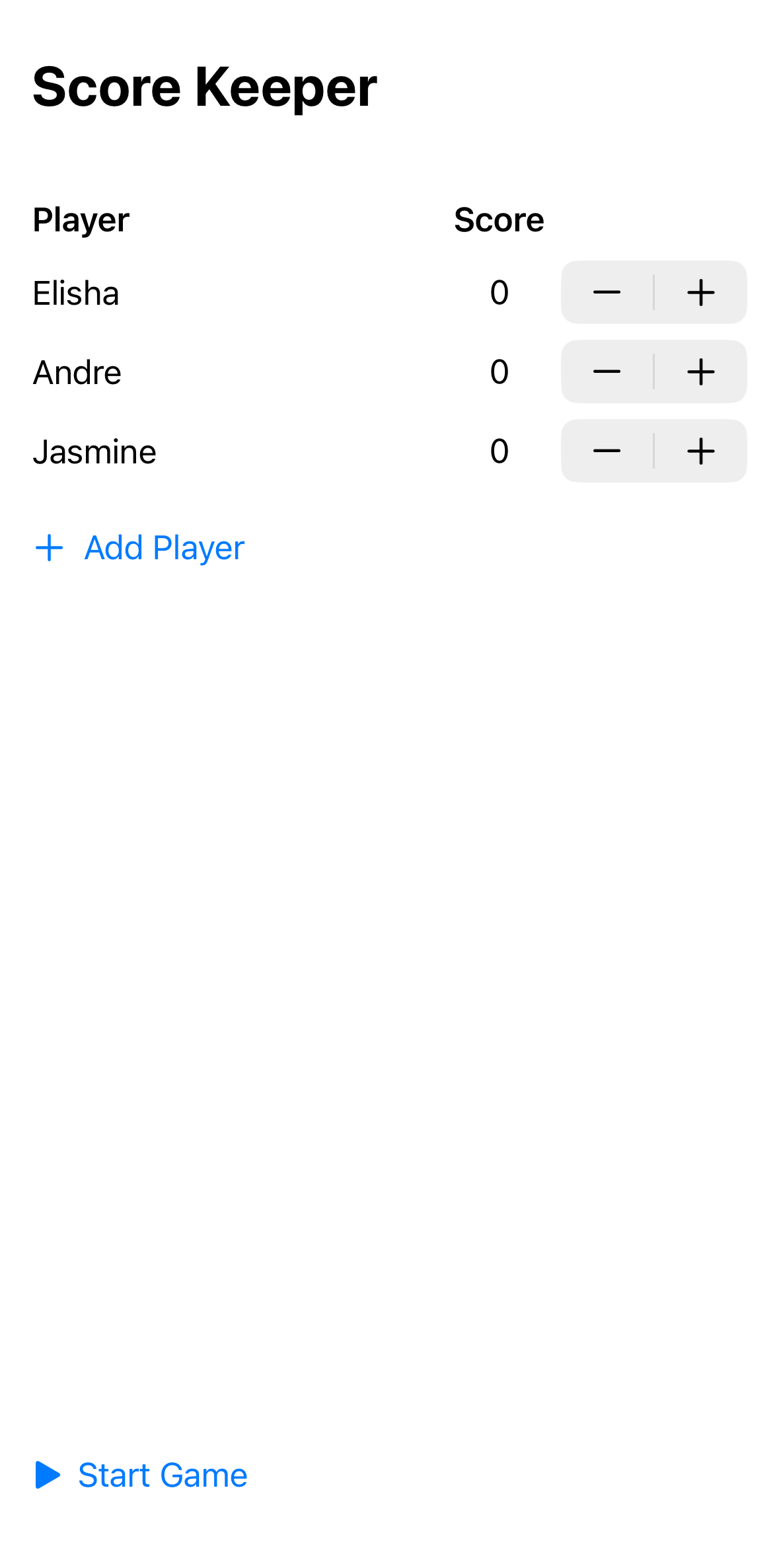The width and height of the screenshot is (779, 1568).
Task: Decrease Elisha's score by one
Action: point(607,293)
